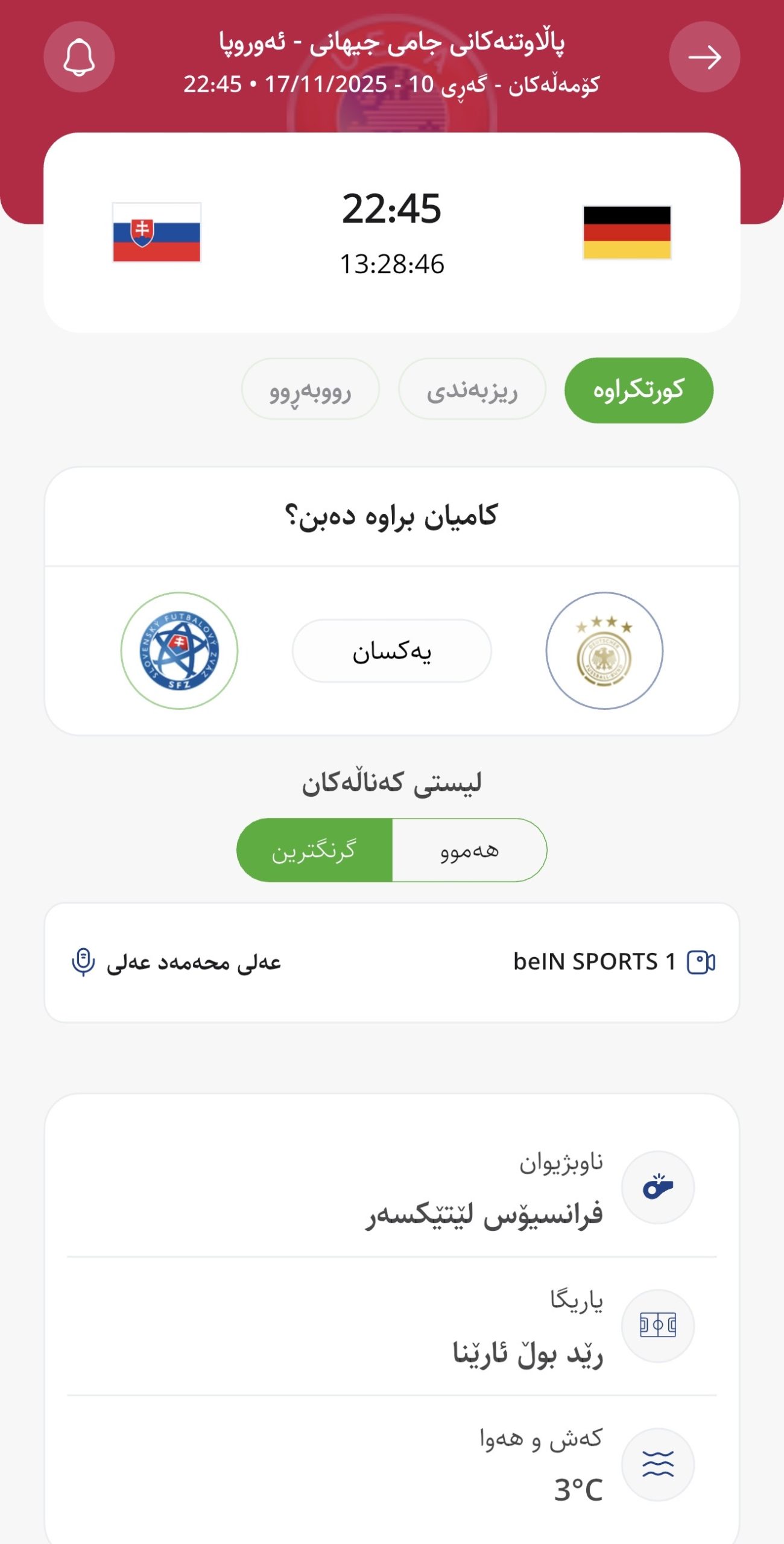The image size is (784, 1544).
Task: Open the match notifications bell
Action: coord(79,57)
